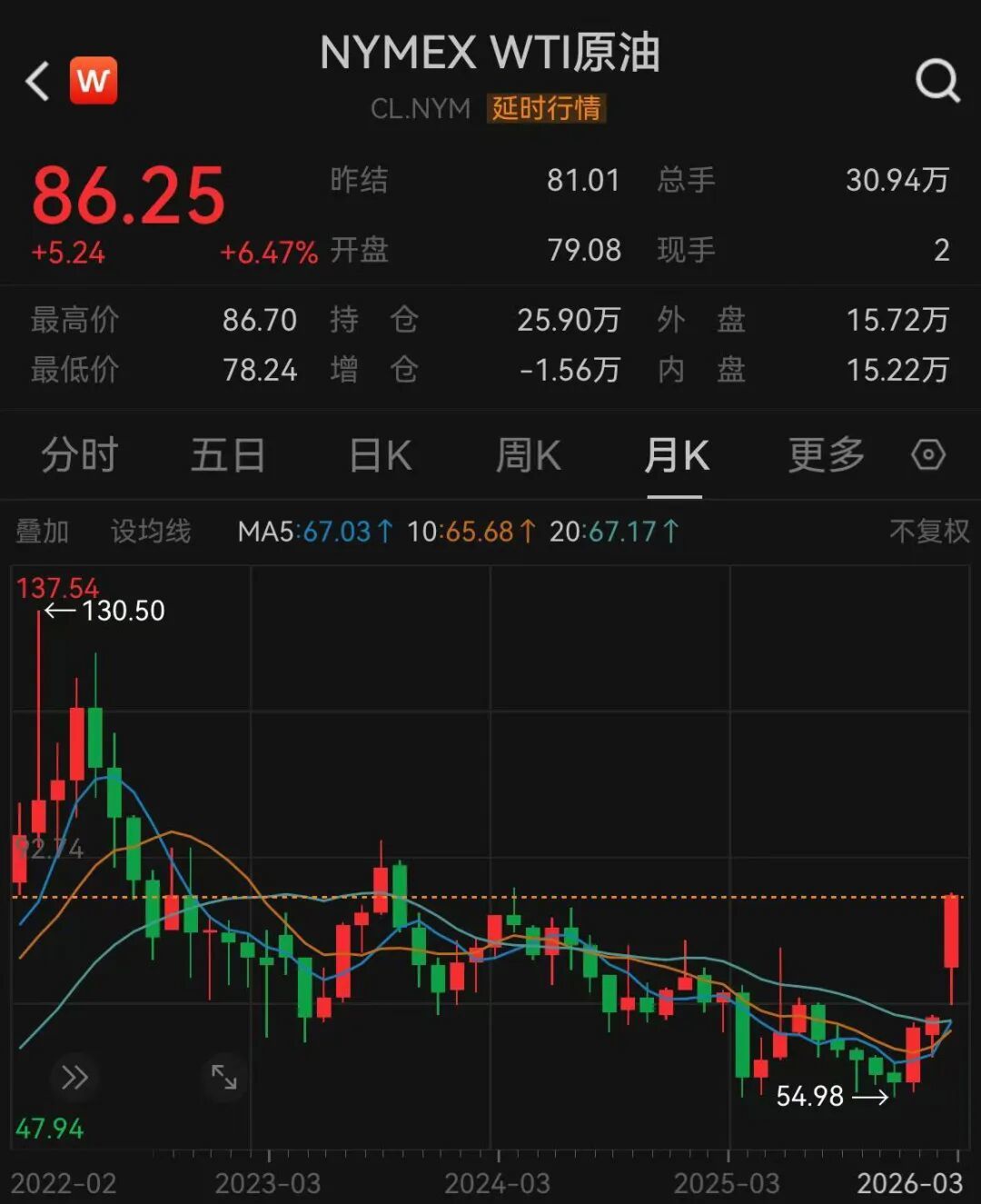Change the 不复权 adjustment option
This screenshot has width=981, height=1204.
(x=928, y=532)
